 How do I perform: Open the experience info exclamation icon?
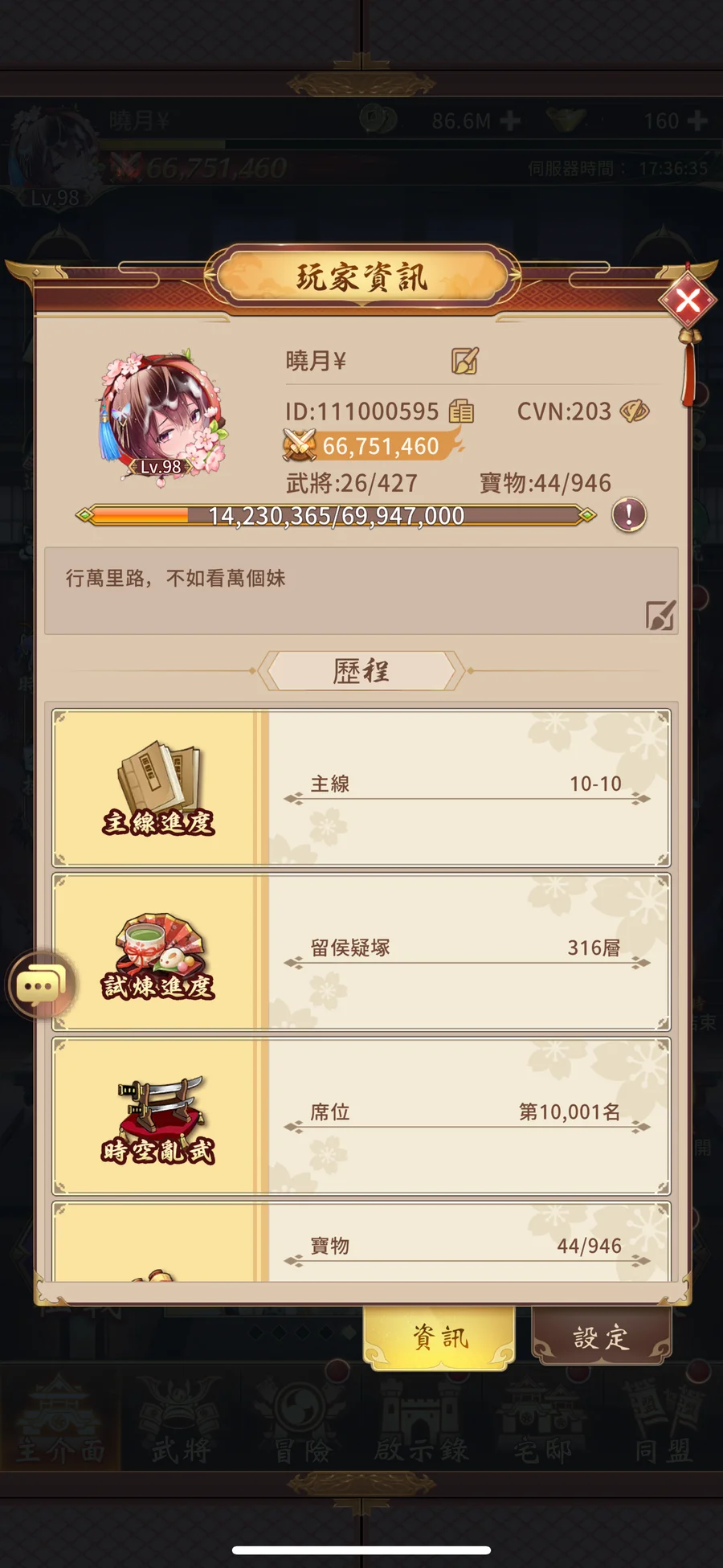[x=629, y=514]
